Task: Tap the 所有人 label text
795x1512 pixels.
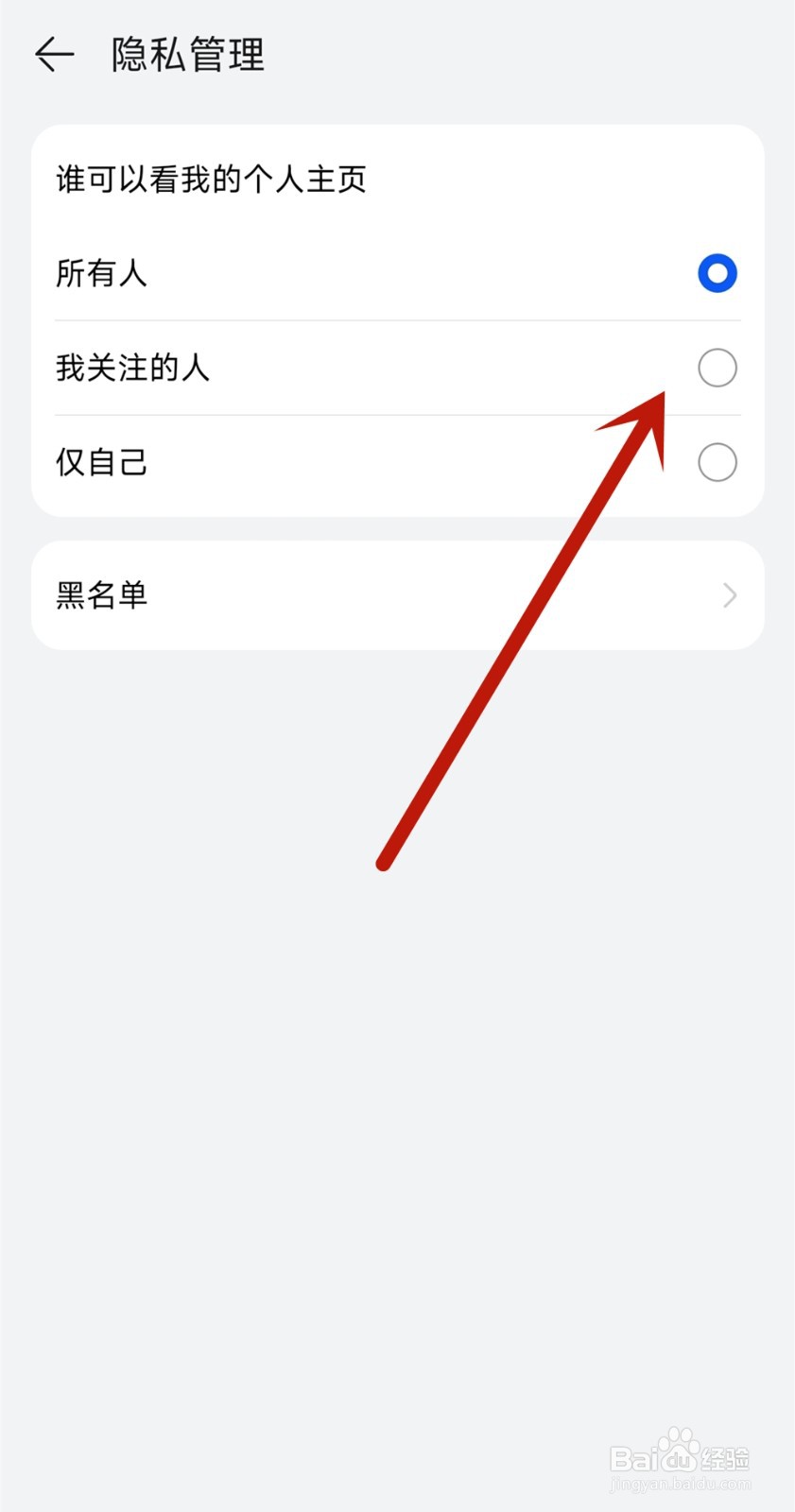Action: [x=102, y=274]
